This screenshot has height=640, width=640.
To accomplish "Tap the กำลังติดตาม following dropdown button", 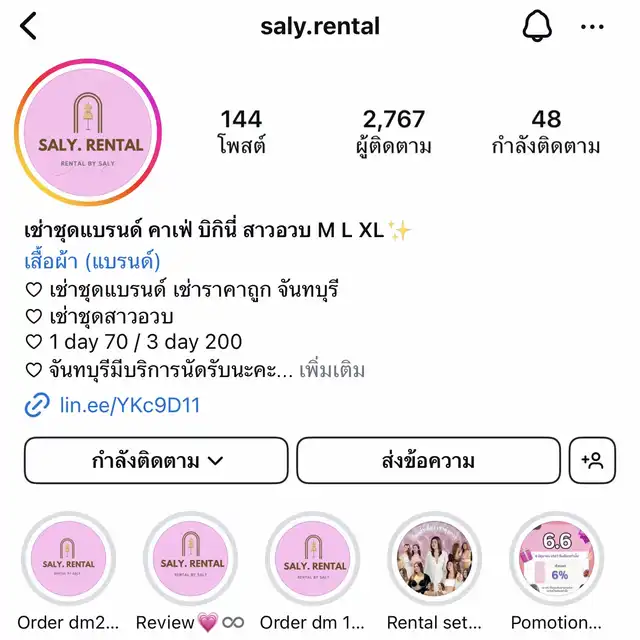I will point(156,461).
